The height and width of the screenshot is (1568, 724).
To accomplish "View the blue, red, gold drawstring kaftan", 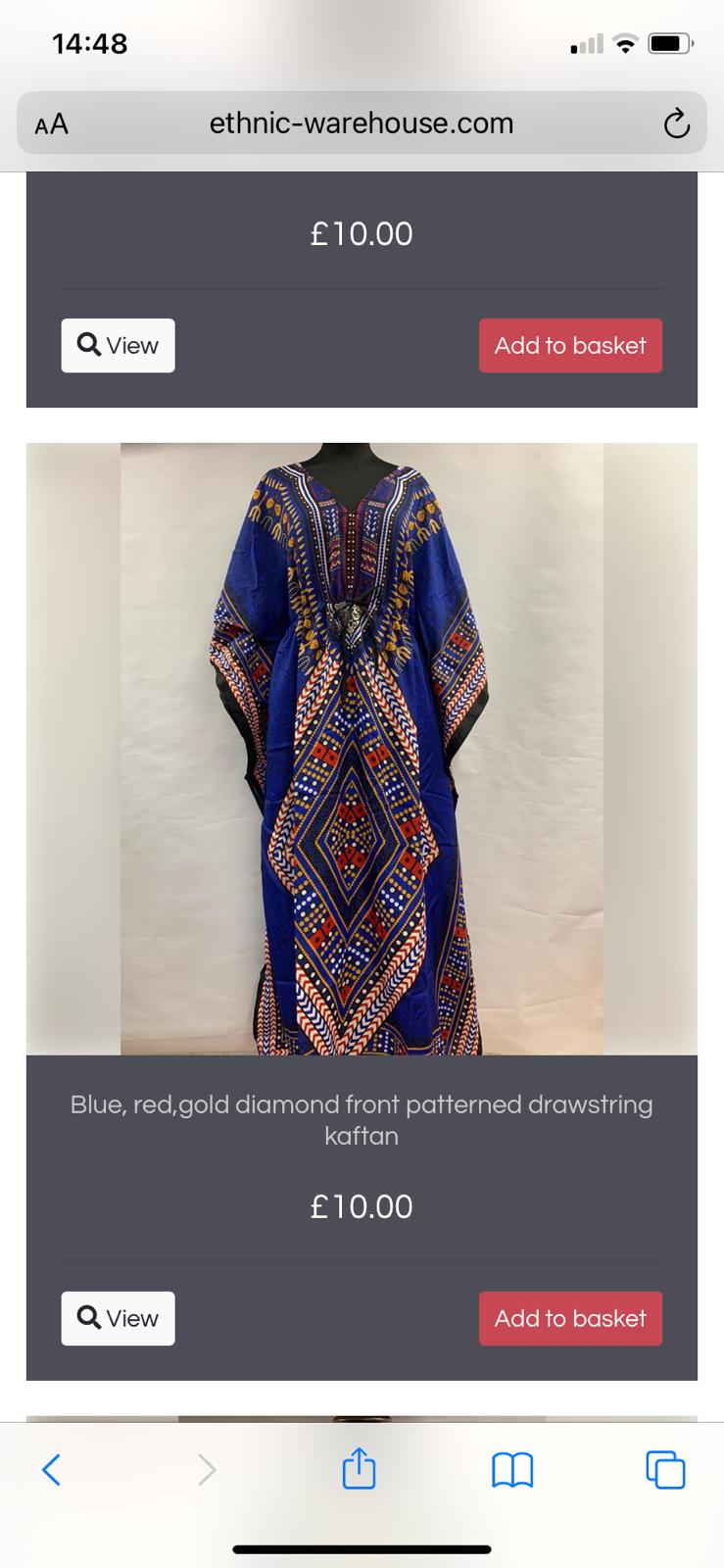I will pyautogui.click(x=118, y=1318).
